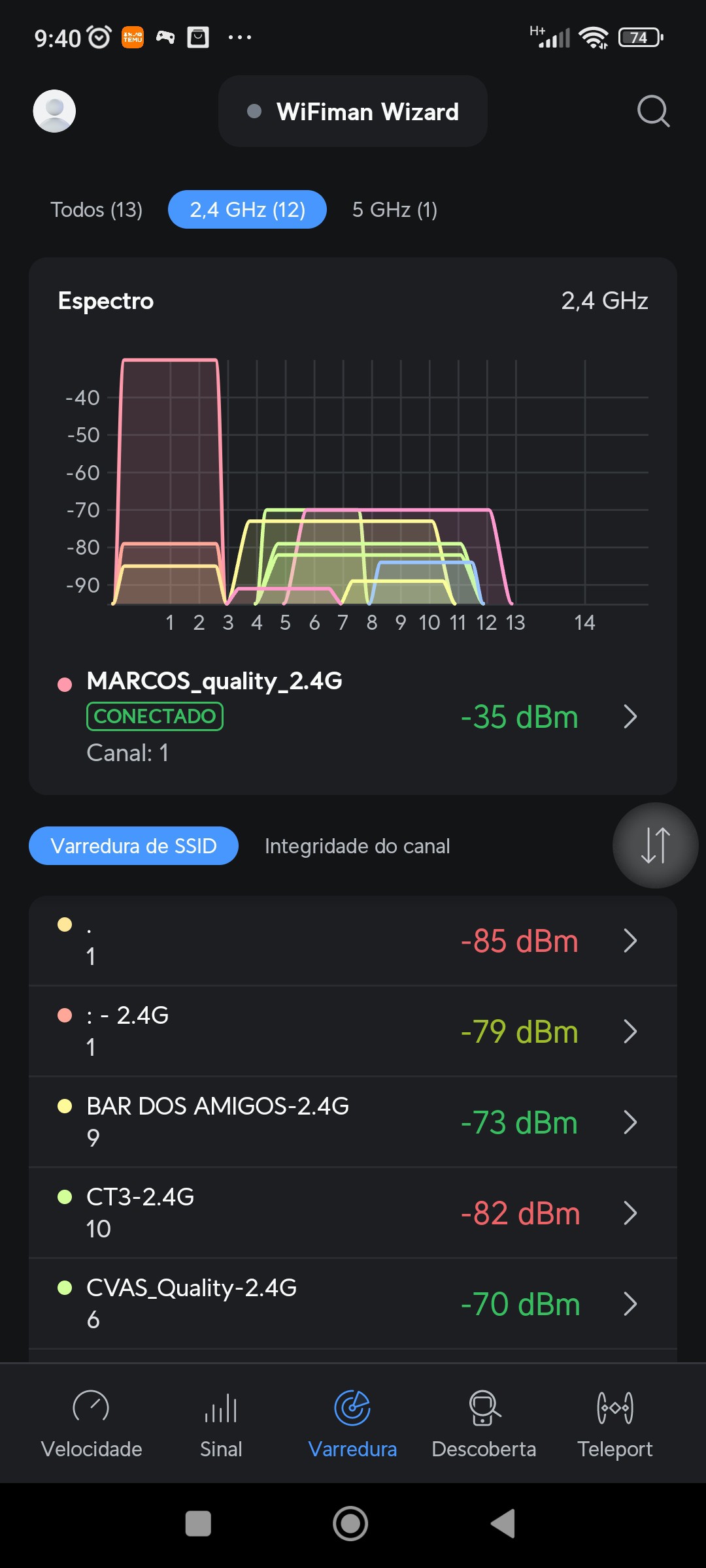The image size is (706, 1568).
Task: Tap the system back button
Action: point(503,1524)
